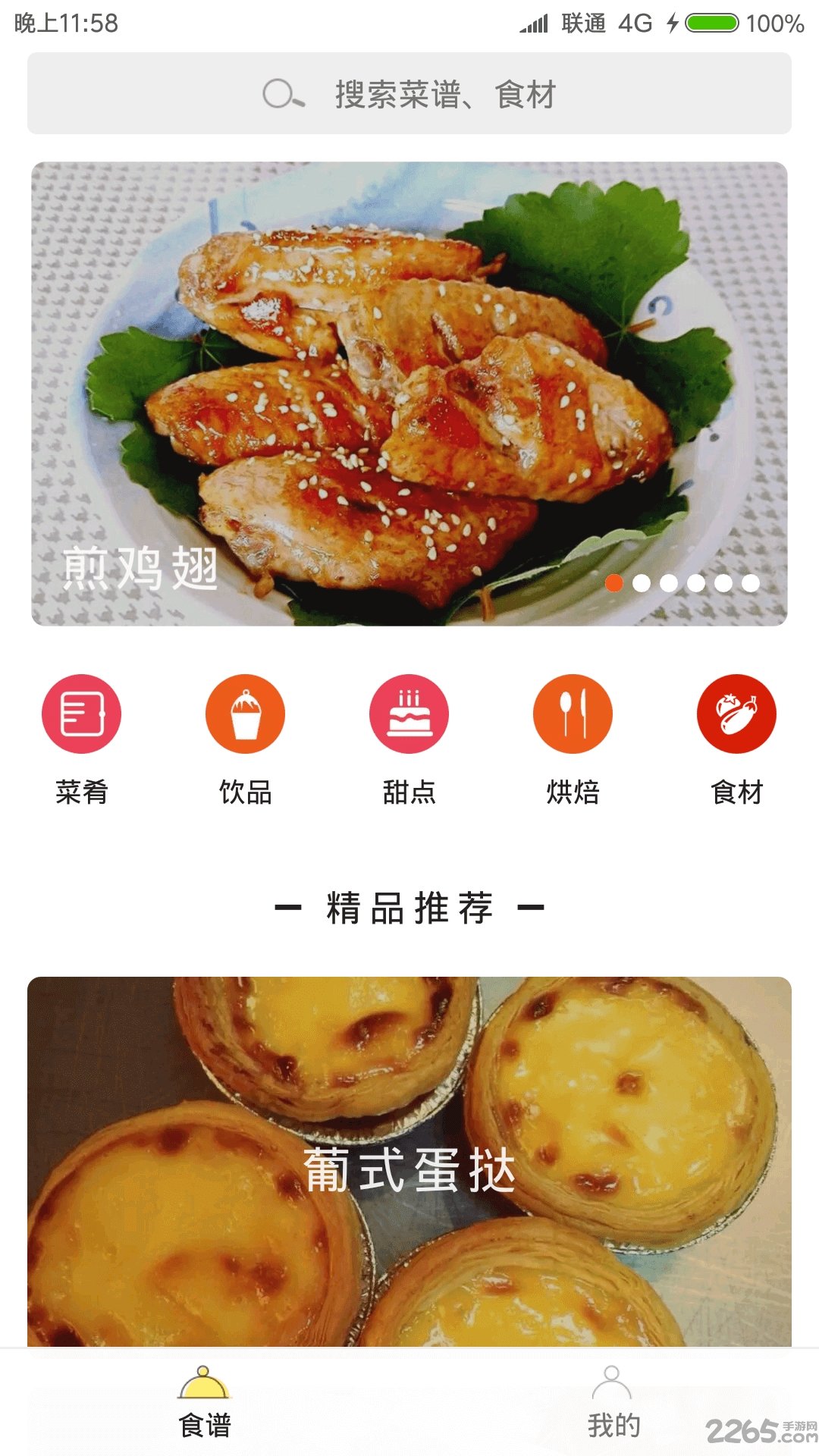This screenshot has height=1456, width=819.
Task: Tap the 甜点 dessert cake icon
Action: pyautogui.click(x=409, y=713)
